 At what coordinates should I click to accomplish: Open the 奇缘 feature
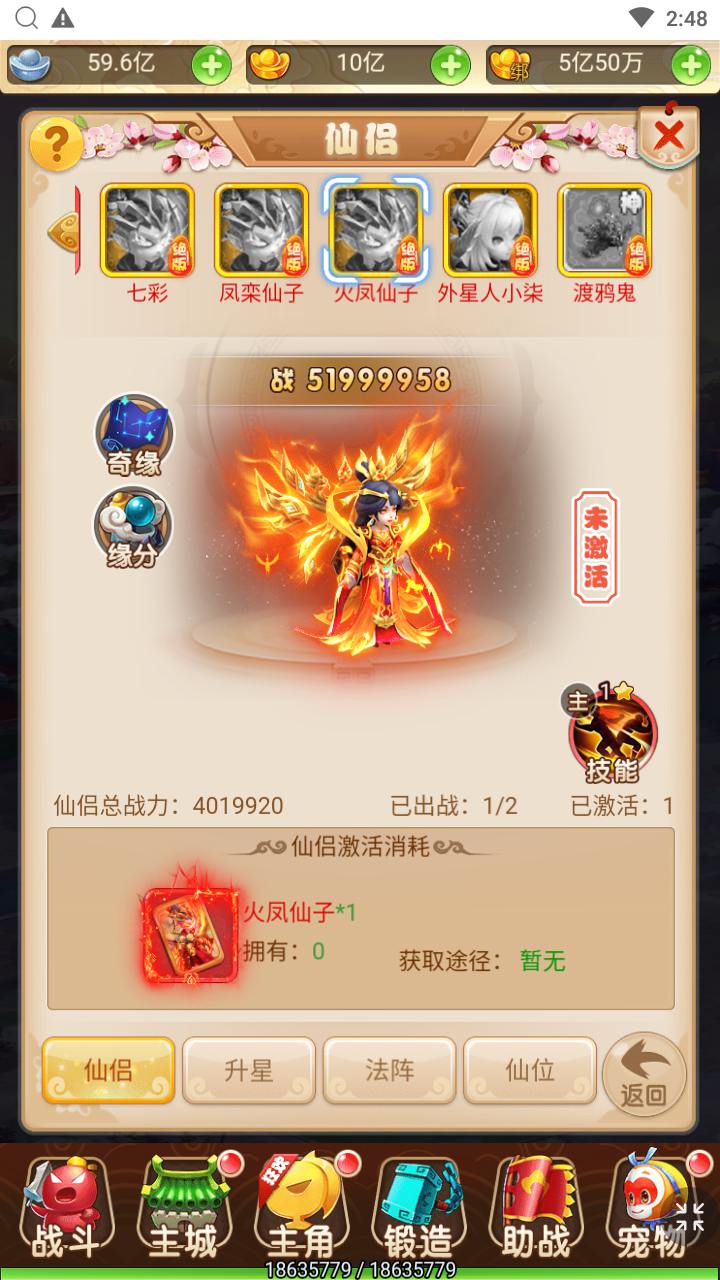point(134,435)
